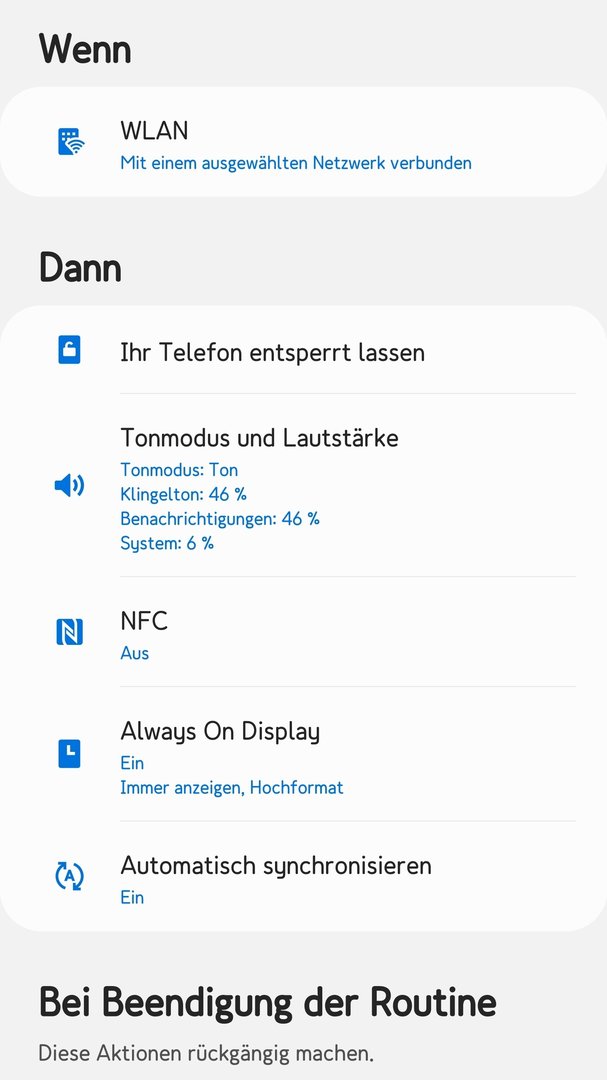Open Ihr Telefon entsperrt lassen action
The image size is (607, 1080).
pos(303,351)
